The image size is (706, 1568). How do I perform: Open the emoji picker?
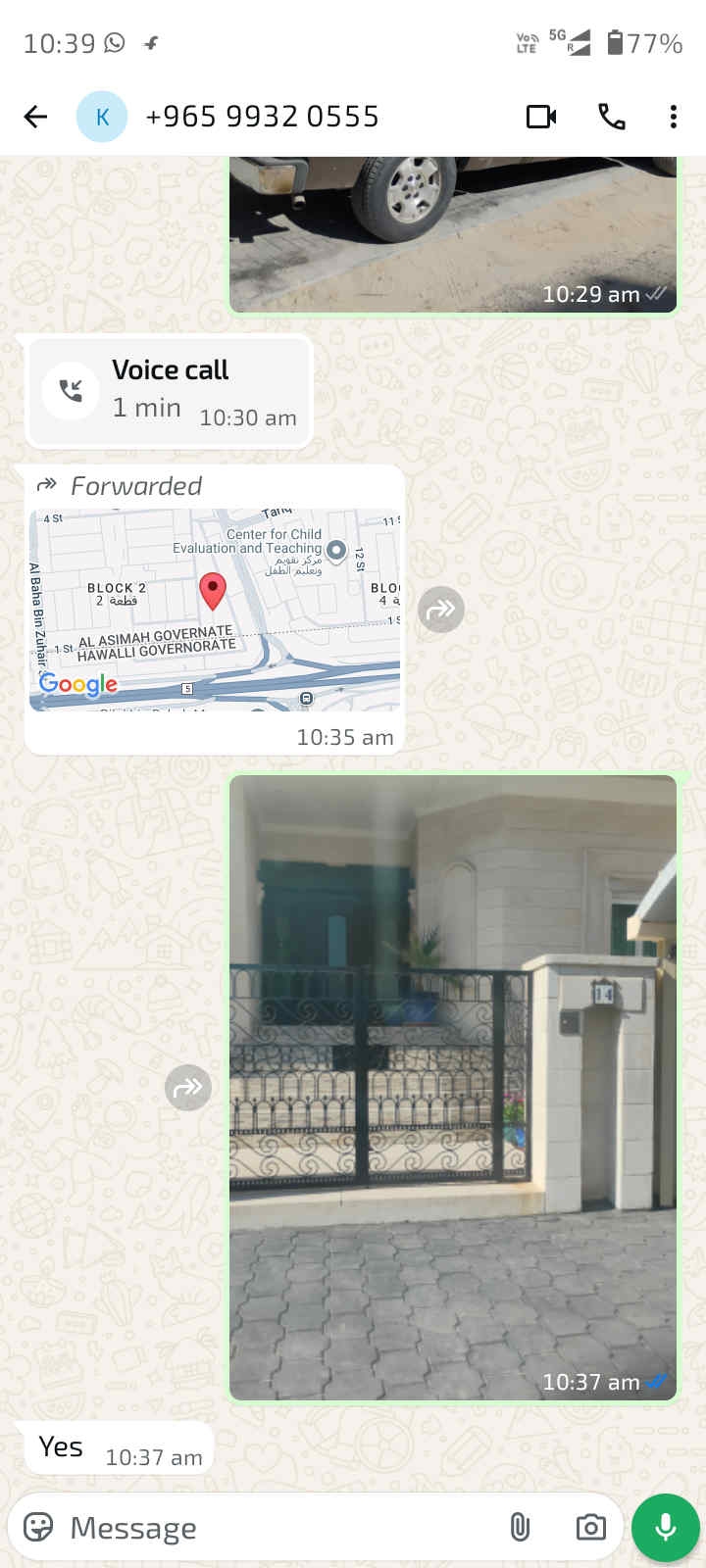pos(38,1527)
